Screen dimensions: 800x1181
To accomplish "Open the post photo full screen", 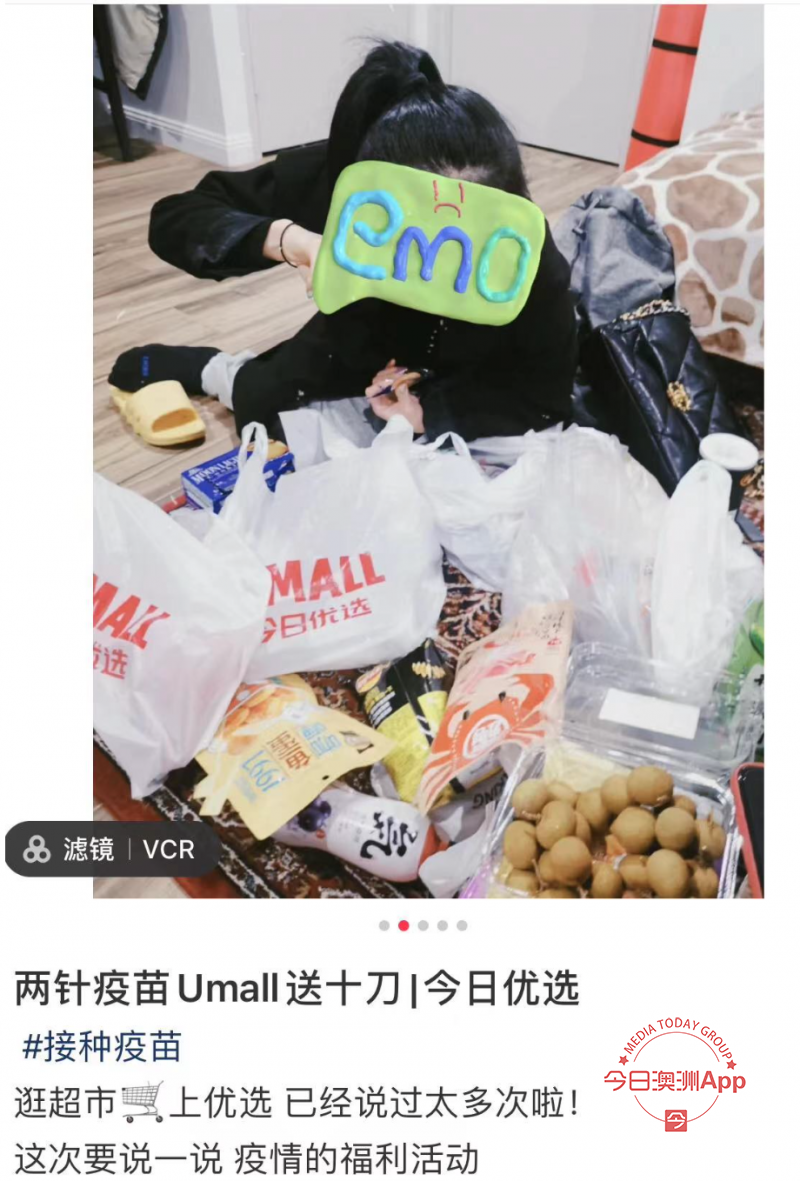I will pyautogui.click(x=428, y=450).
